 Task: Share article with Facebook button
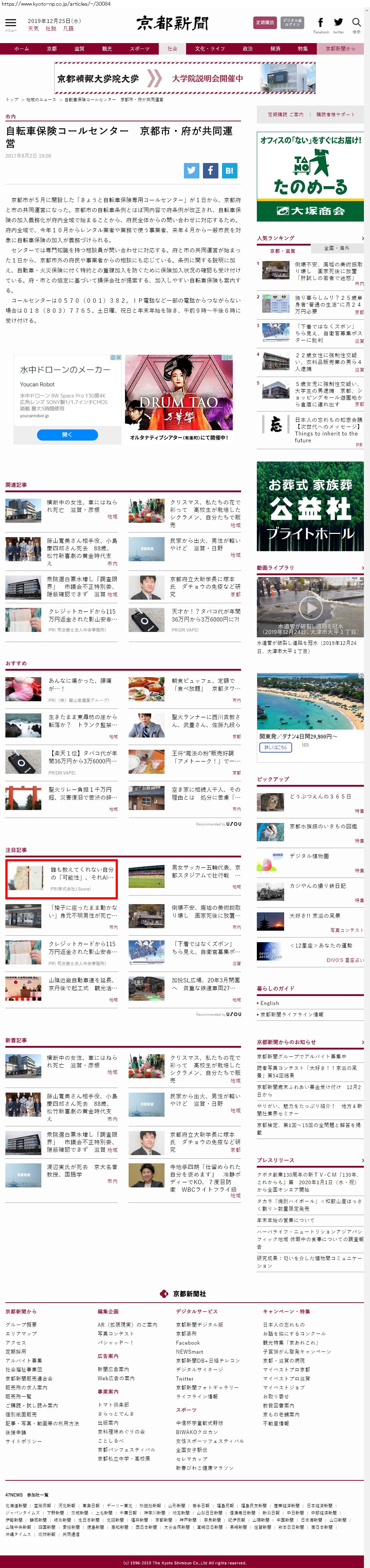click(x=211, y=171)
